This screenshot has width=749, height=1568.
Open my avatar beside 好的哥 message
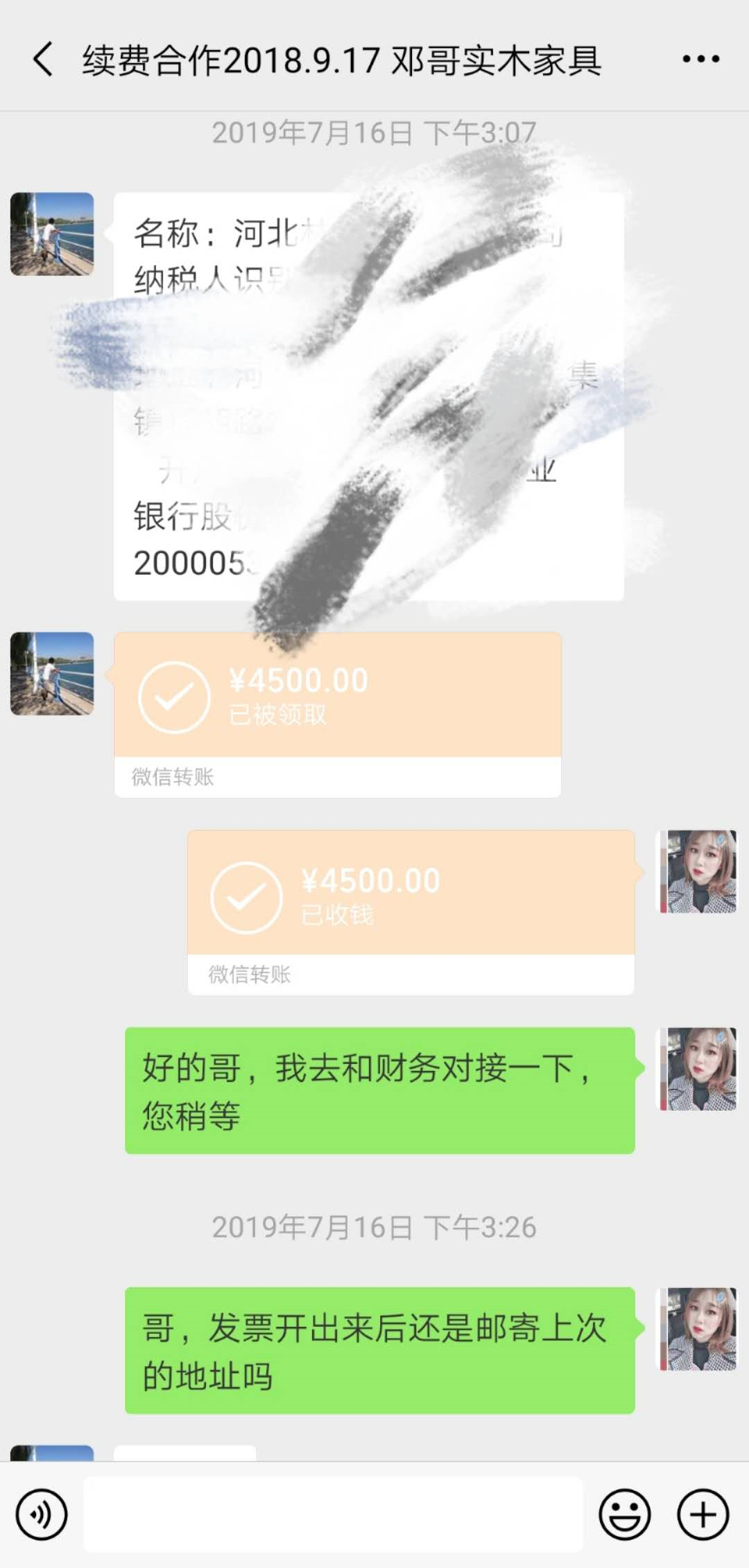point(697,1069)
